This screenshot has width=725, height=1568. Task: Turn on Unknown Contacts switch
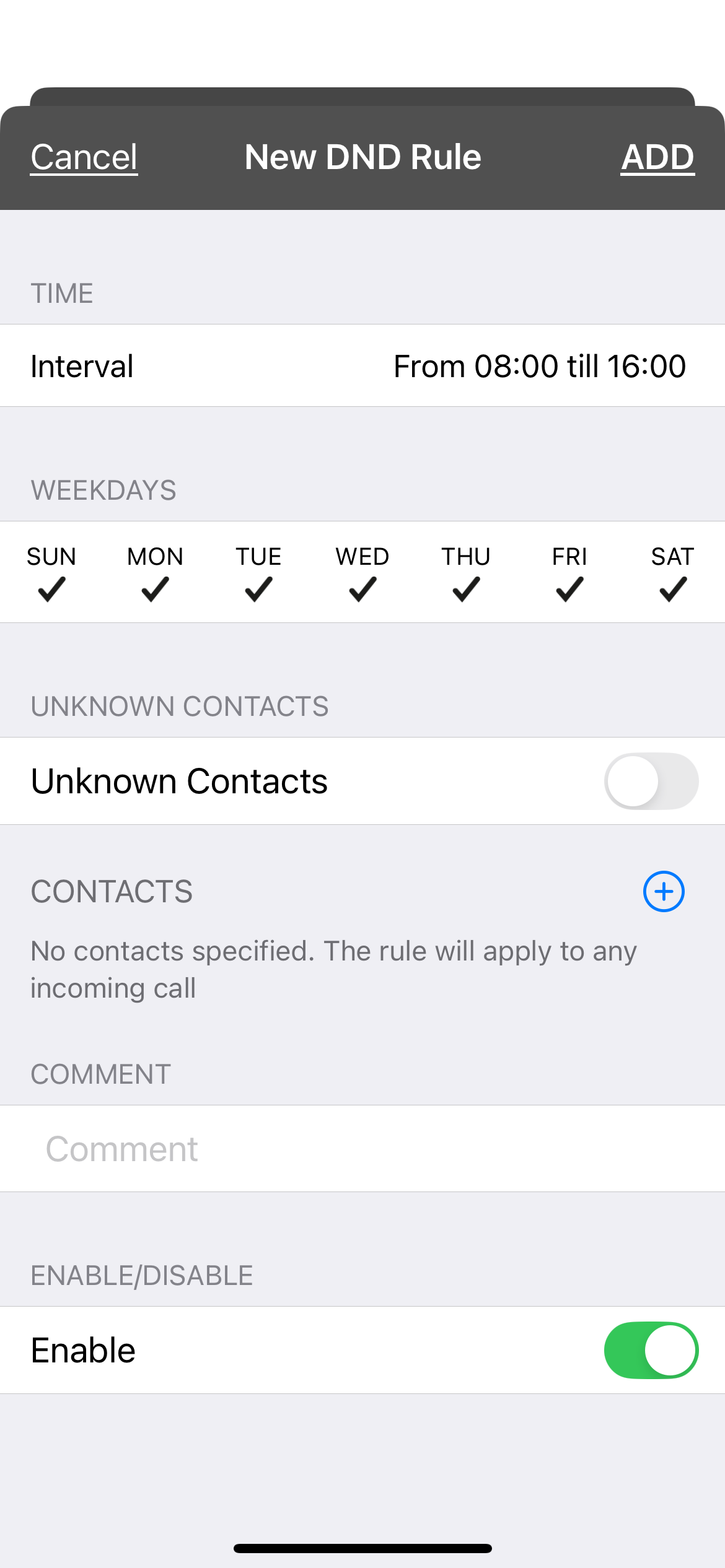651,781
